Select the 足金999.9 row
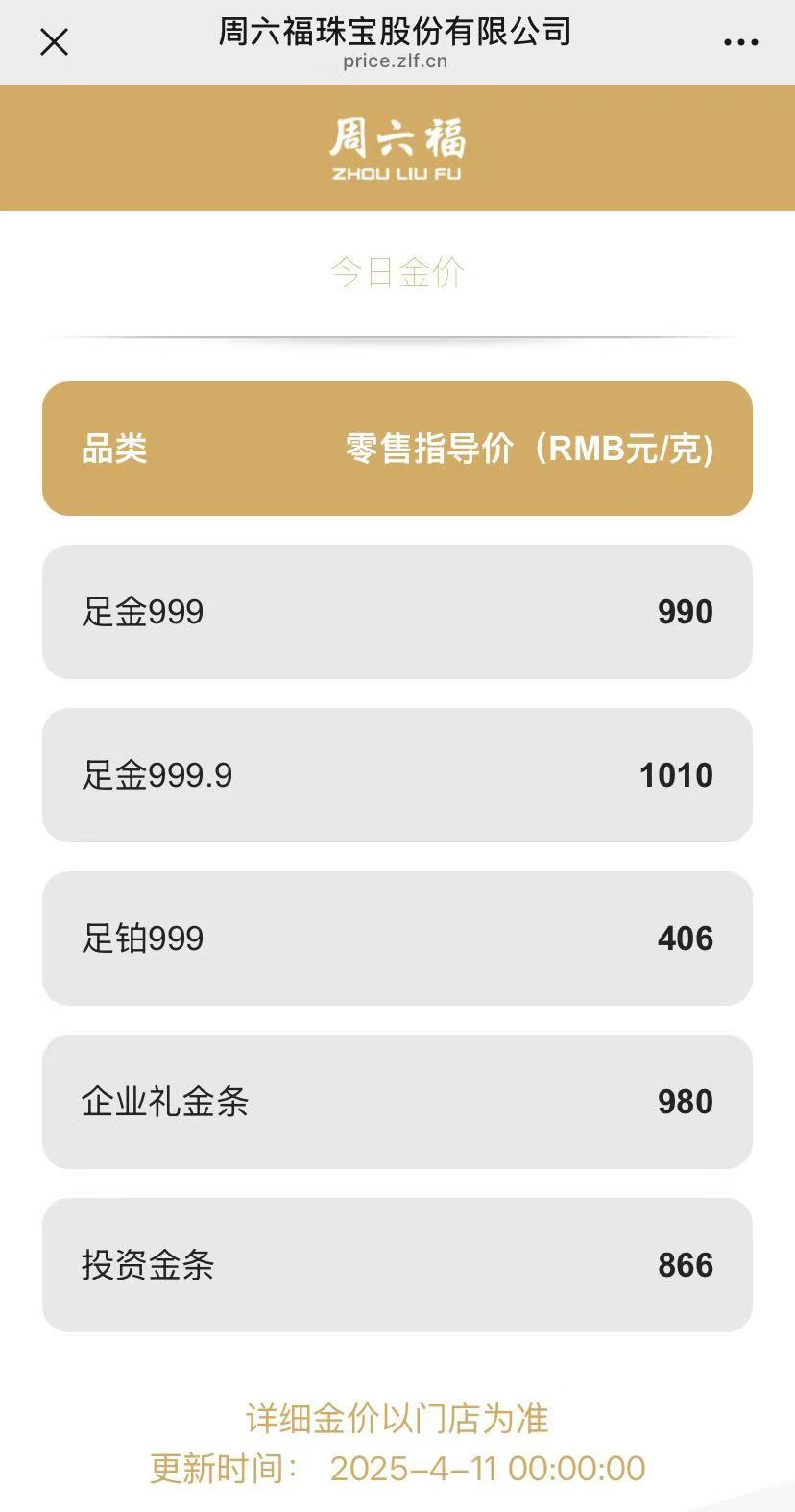The image size is (795, 1512). click(397, 775)
